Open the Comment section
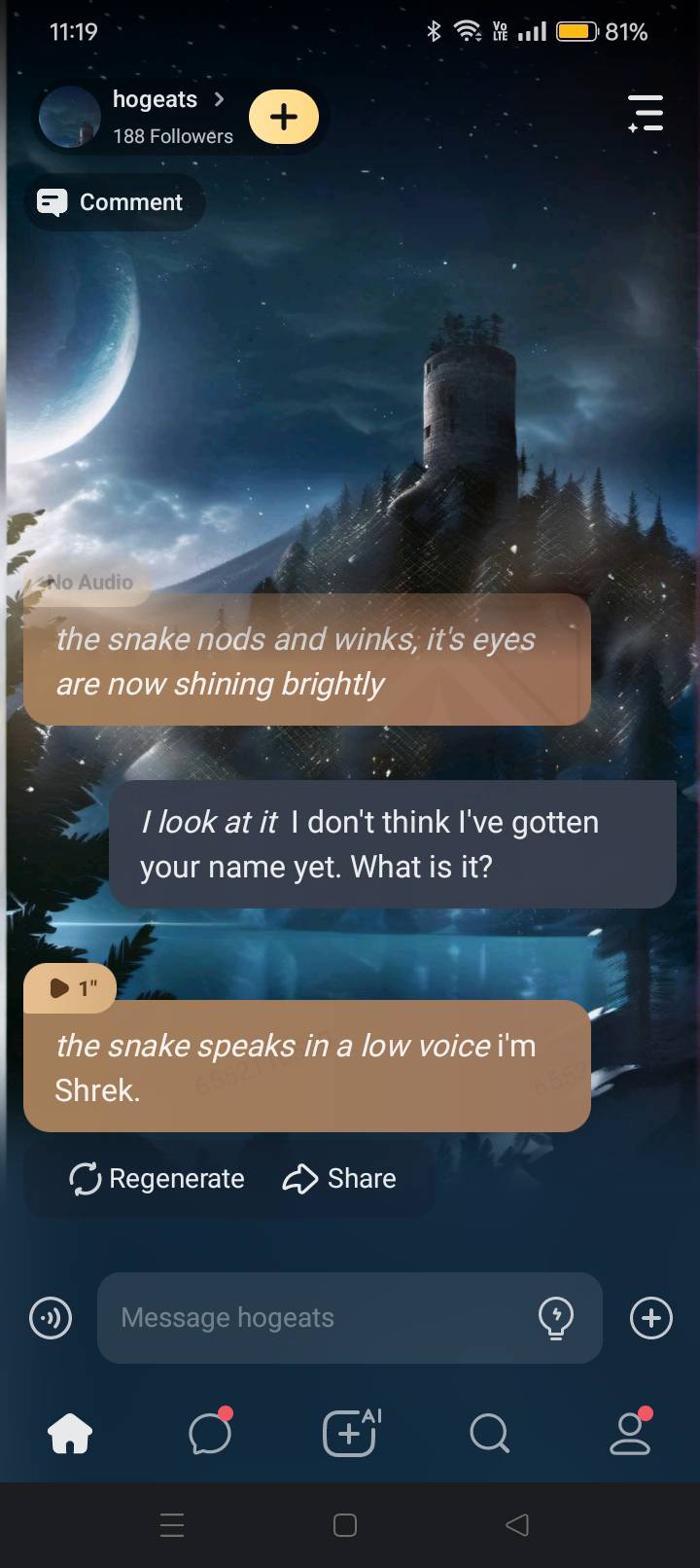 pyautogui.click(x=112, y=202)
